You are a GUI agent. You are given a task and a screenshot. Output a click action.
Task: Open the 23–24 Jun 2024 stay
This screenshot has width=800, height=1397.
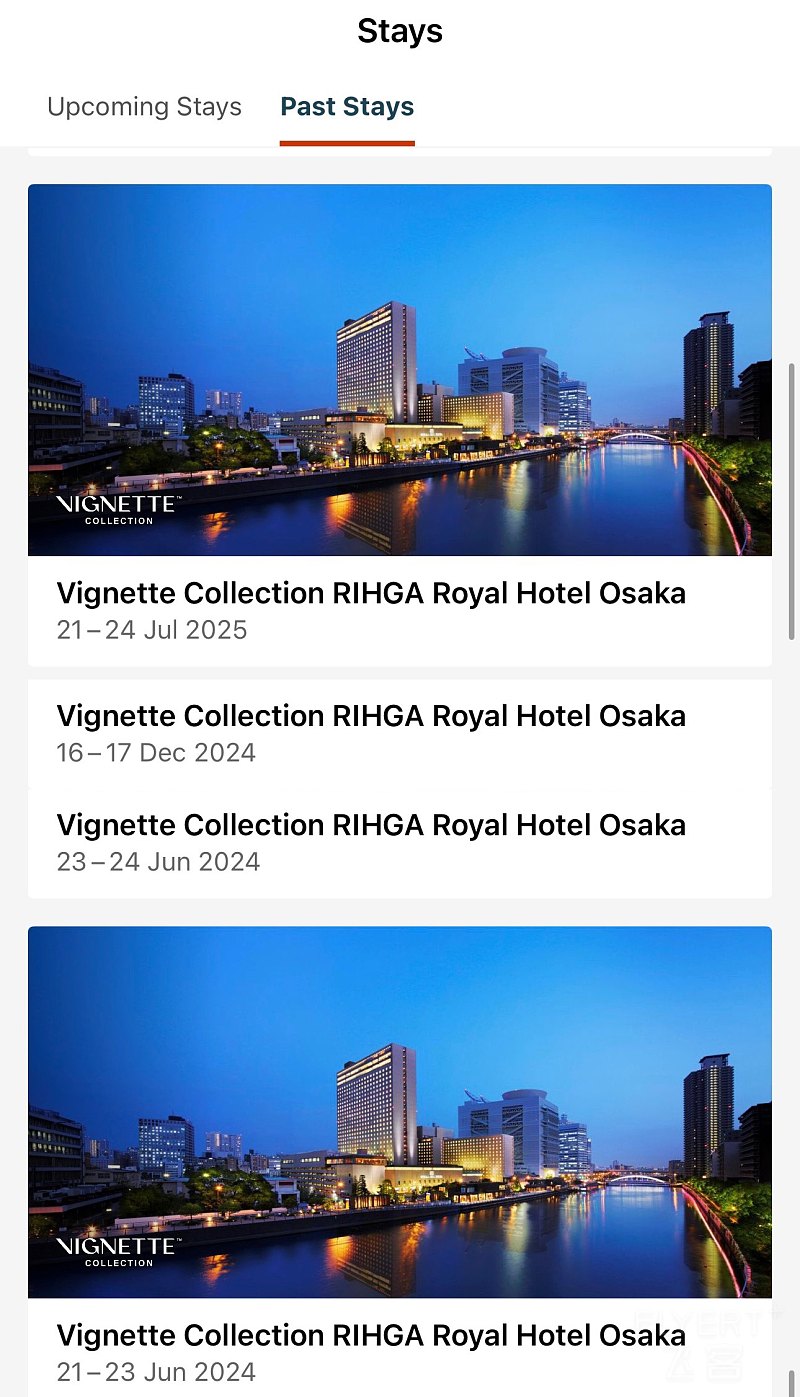371,842
